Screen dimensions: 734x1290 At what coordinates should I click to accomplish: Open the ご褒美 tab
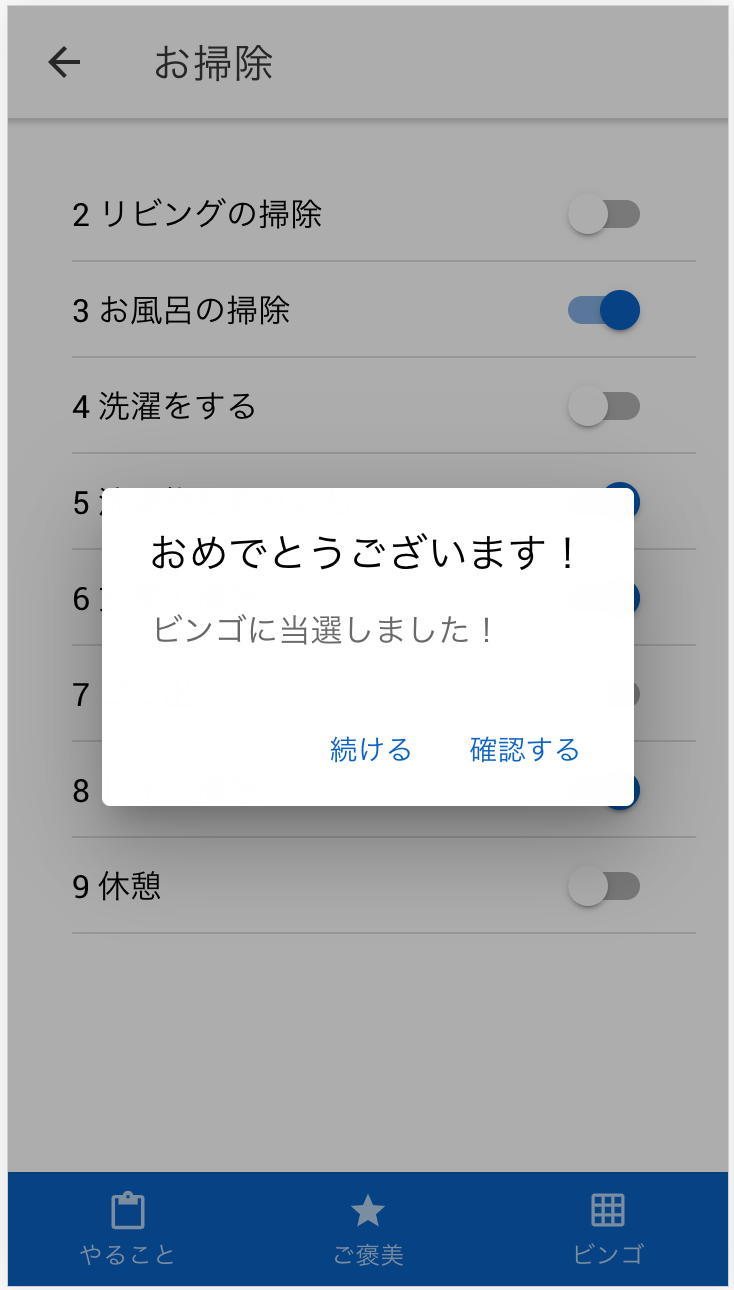click(368, 1228)
